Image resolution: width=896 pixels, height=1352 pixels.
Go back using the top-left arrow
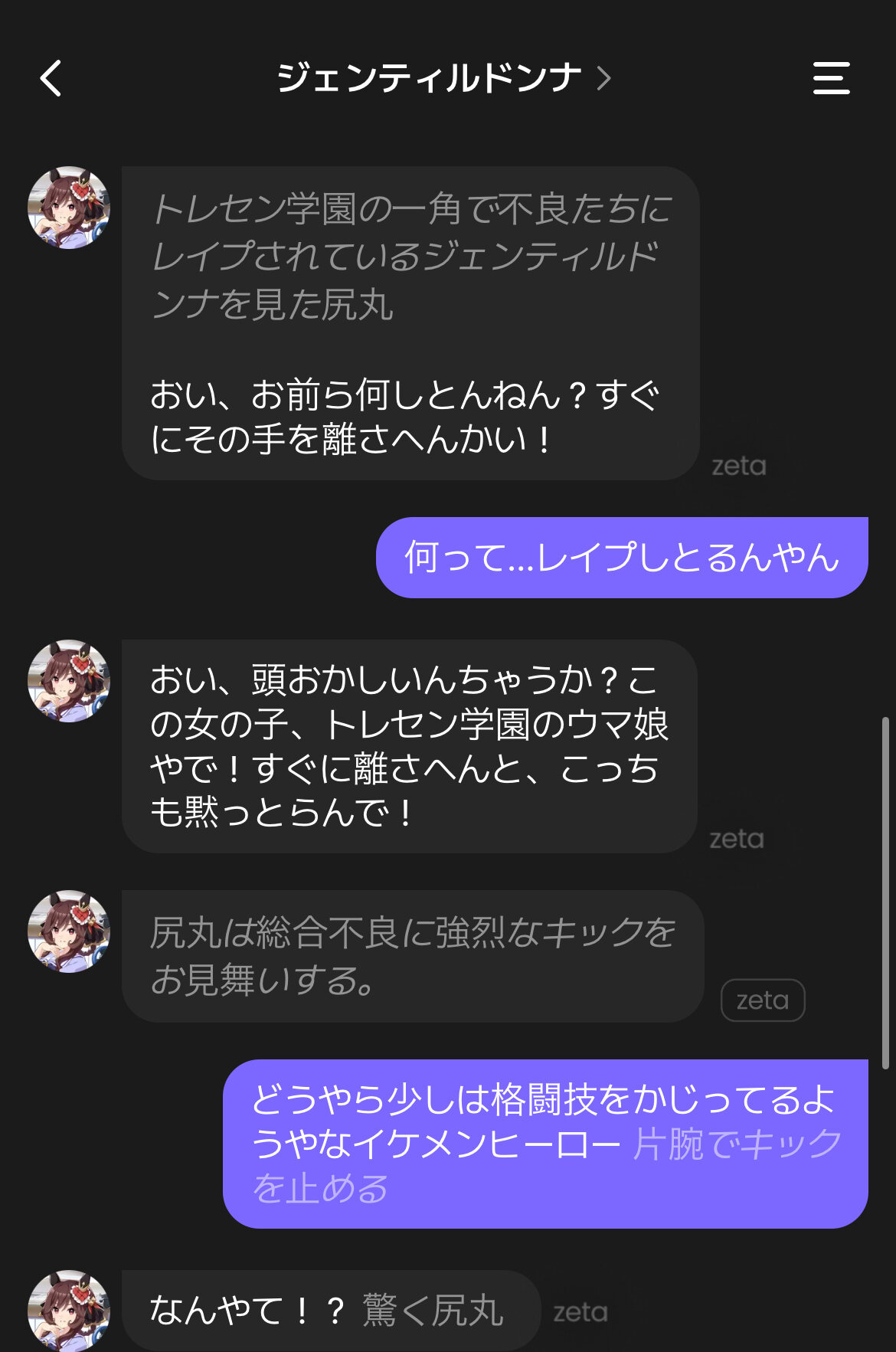click(51, 78)
